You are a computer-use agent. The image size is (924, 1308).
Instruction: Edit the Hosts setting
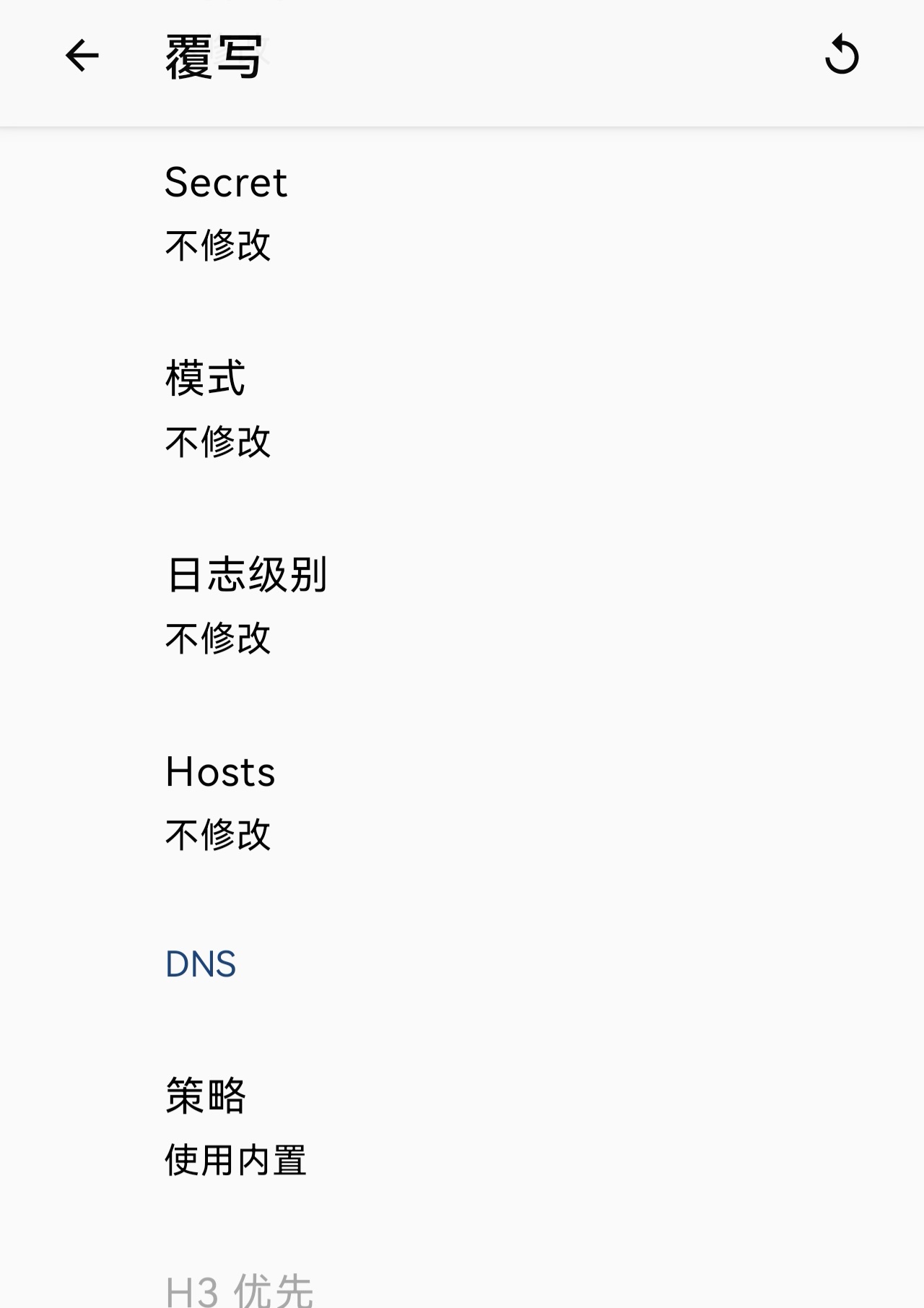462,802
